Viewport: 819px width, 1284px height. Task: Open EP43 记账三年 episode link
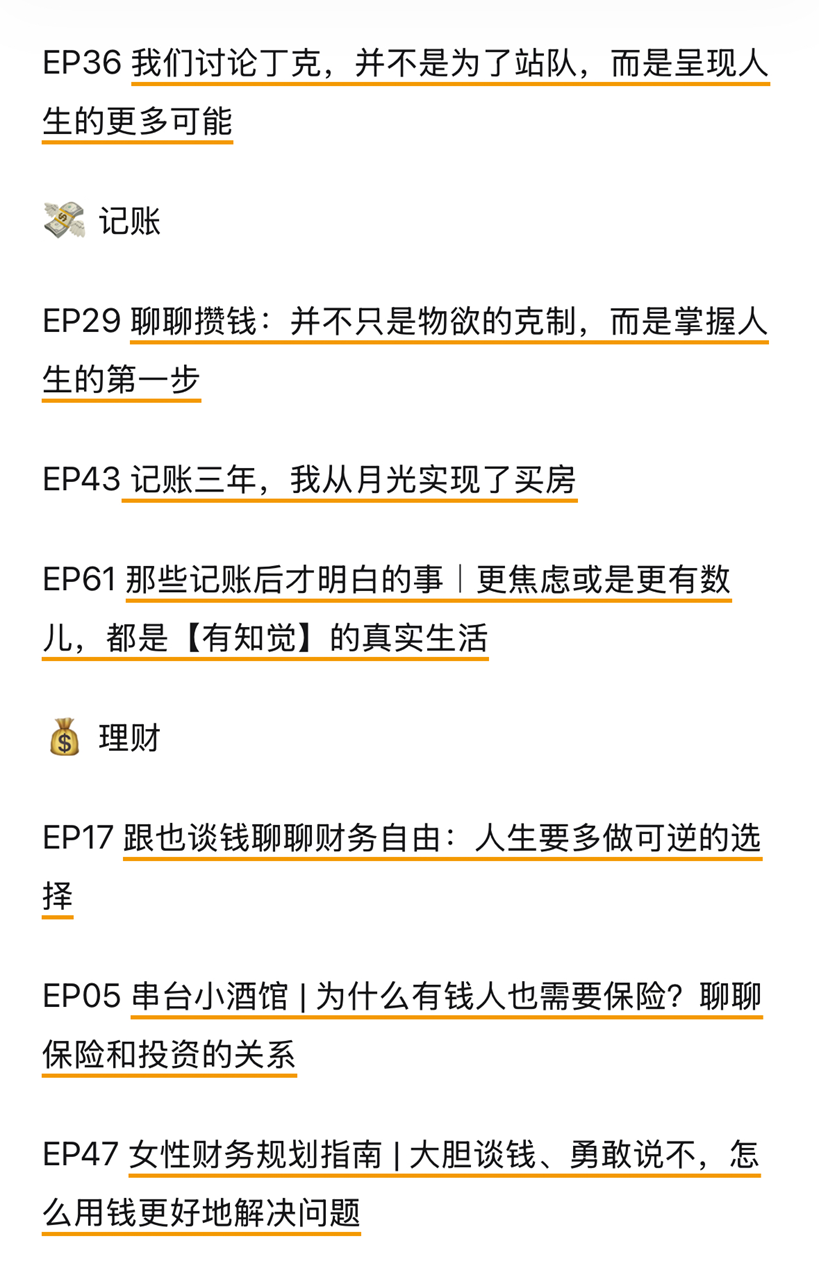350,481
